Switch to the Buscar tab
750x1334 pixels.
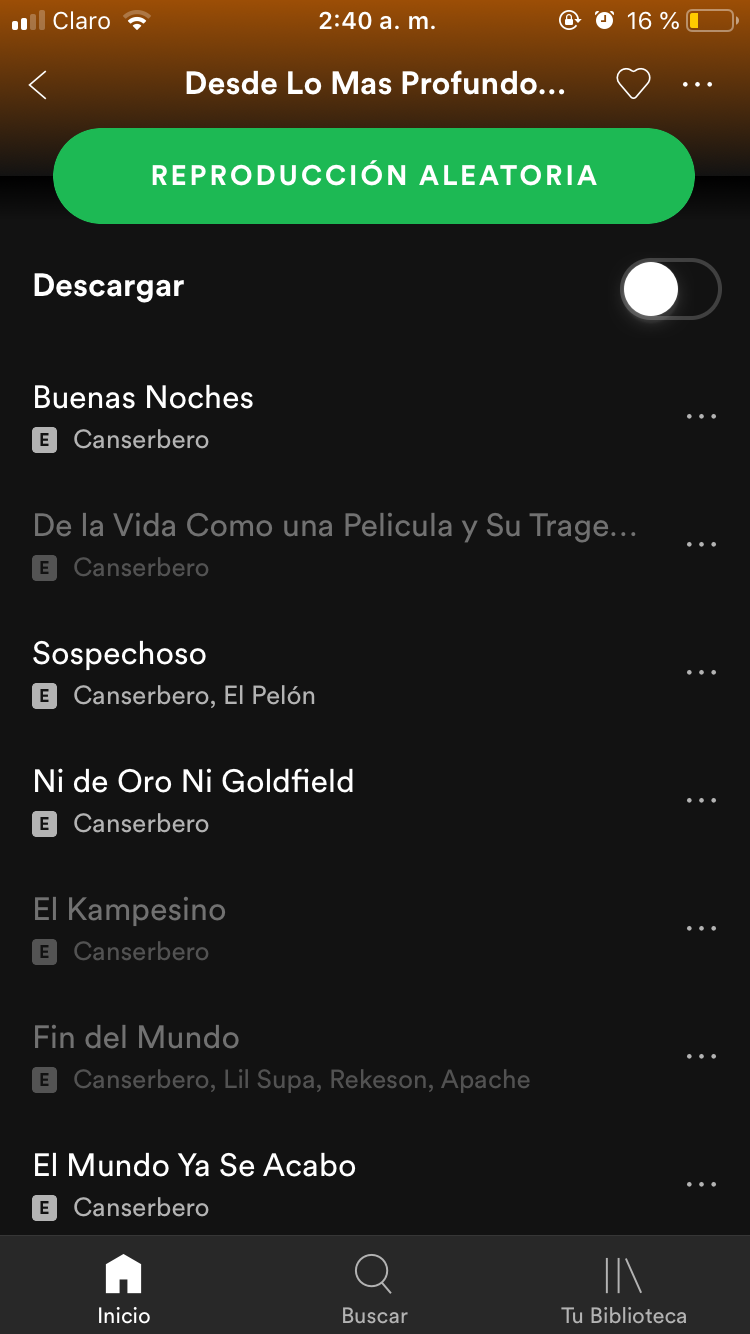tap(374, 1288)
